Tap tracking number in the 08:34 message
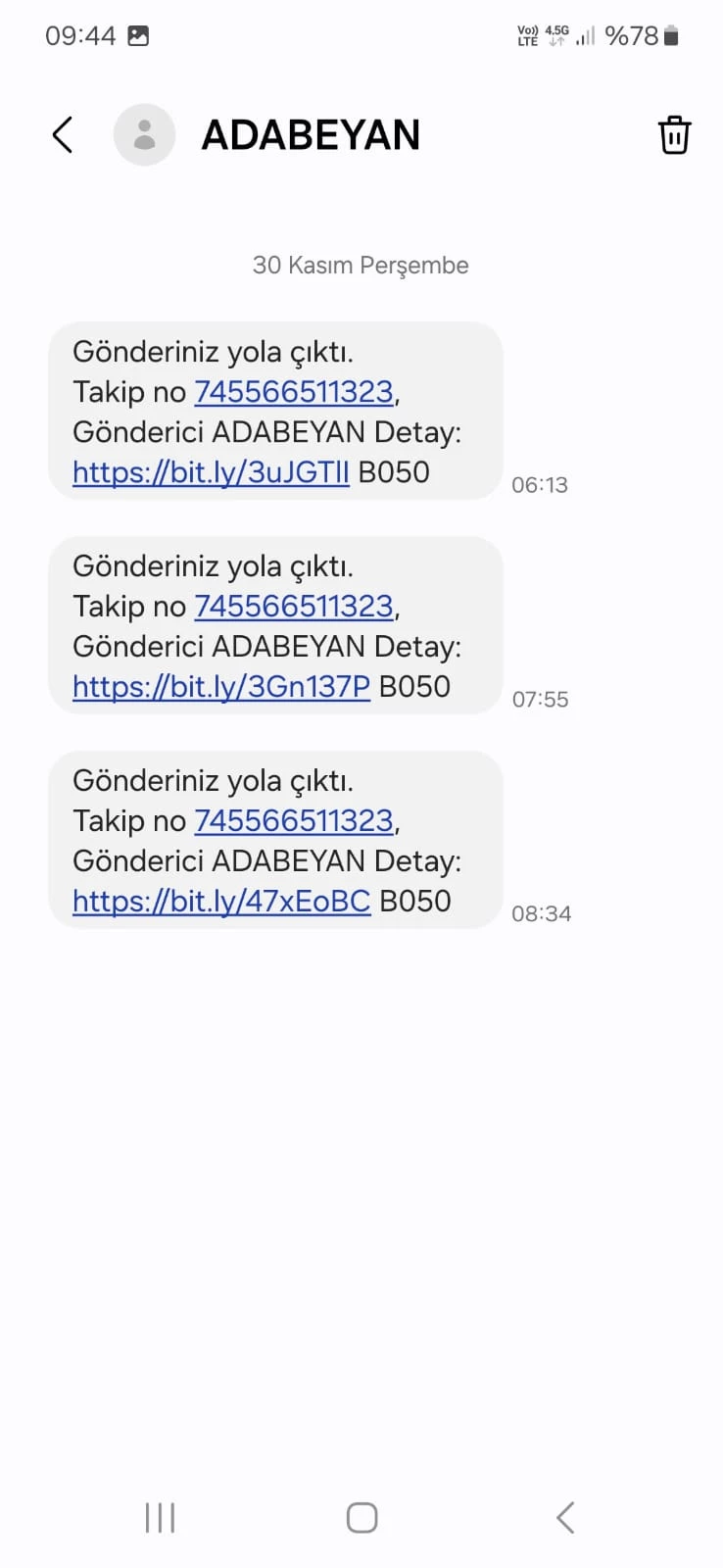The width and height of the screenshot is (723, 1568). 294,821
